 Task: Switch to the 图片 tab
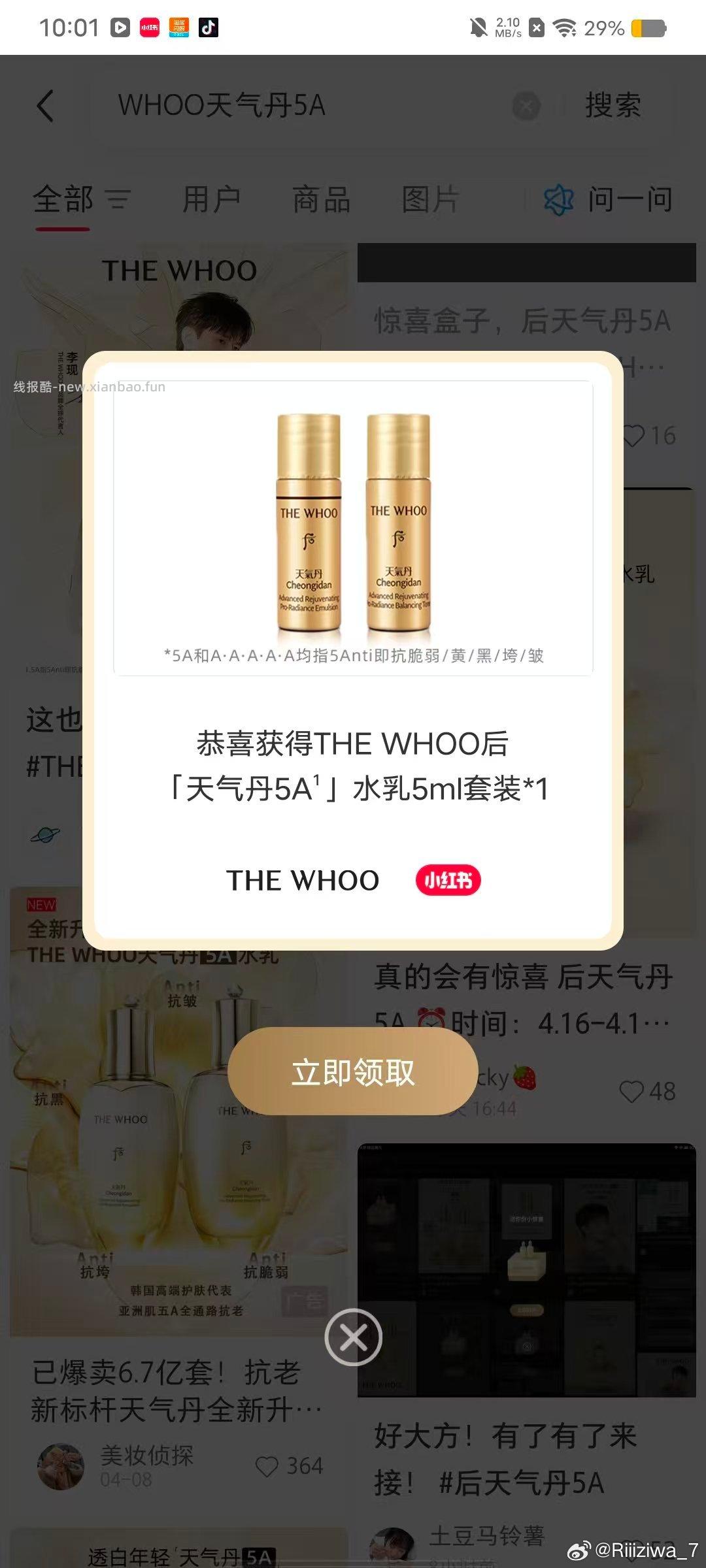pos(429,201)
